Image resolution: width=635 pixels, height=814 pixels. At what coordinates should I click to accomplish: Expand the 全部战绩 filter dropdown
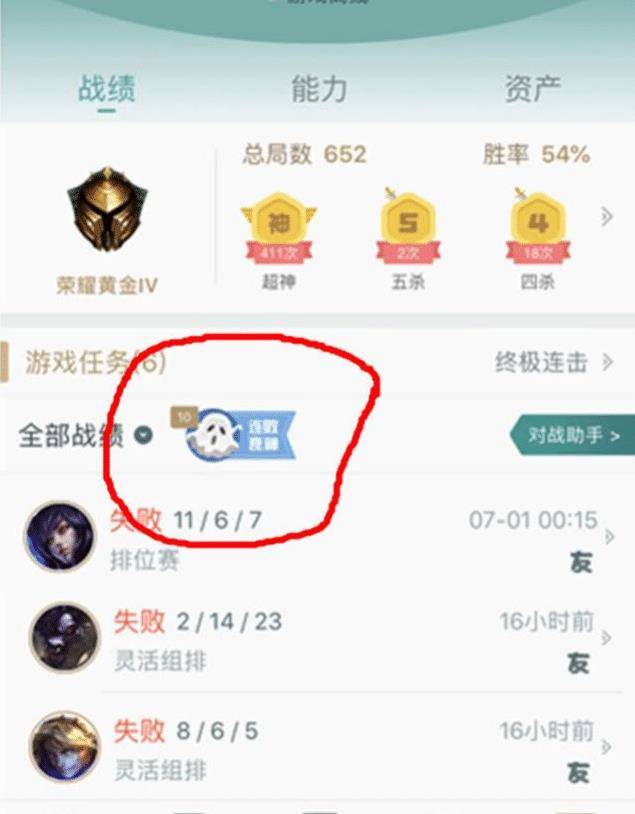pos(144,436)
